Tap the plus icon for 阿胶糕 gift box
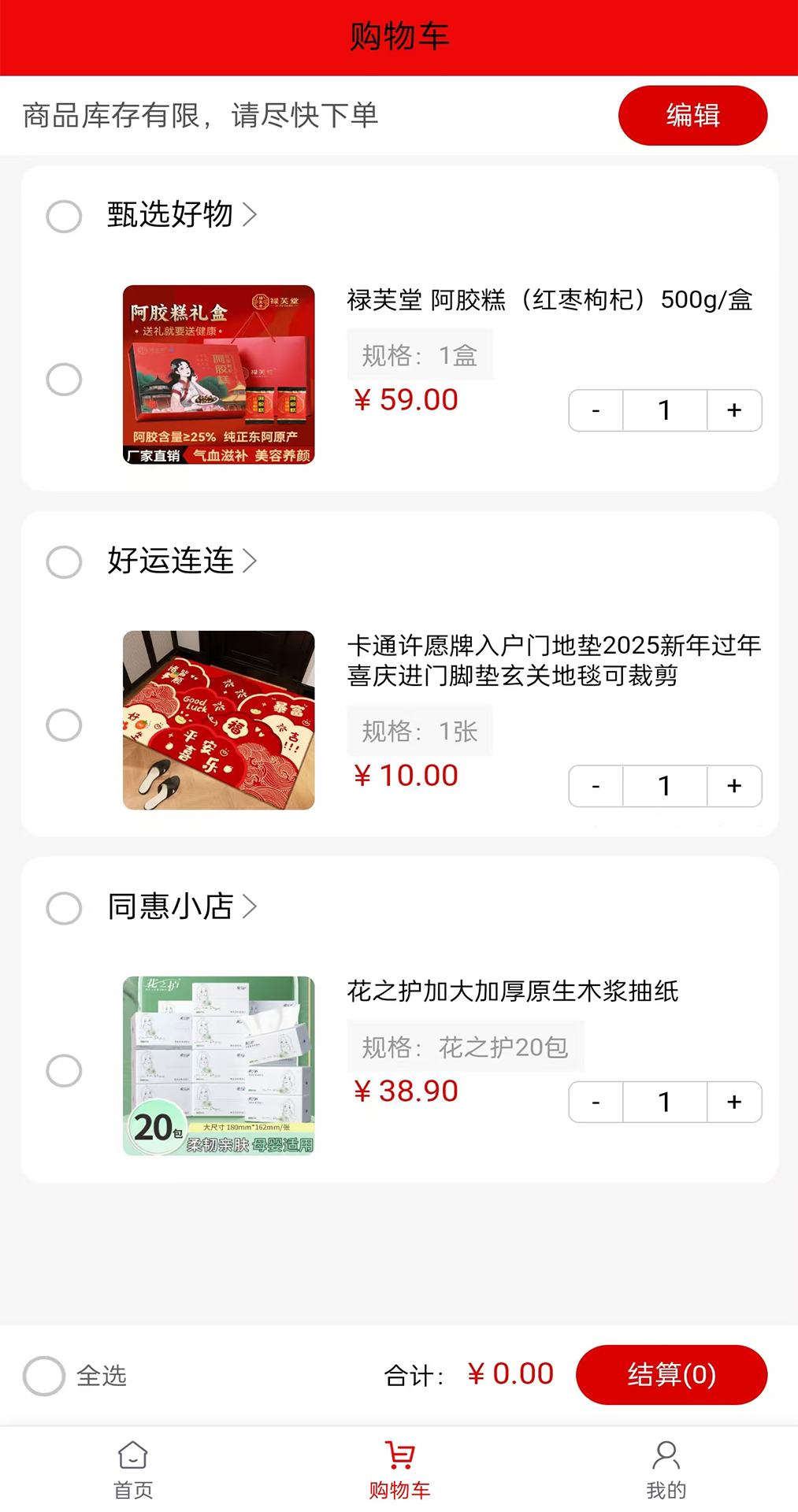798x1512 pixels. 733,410
